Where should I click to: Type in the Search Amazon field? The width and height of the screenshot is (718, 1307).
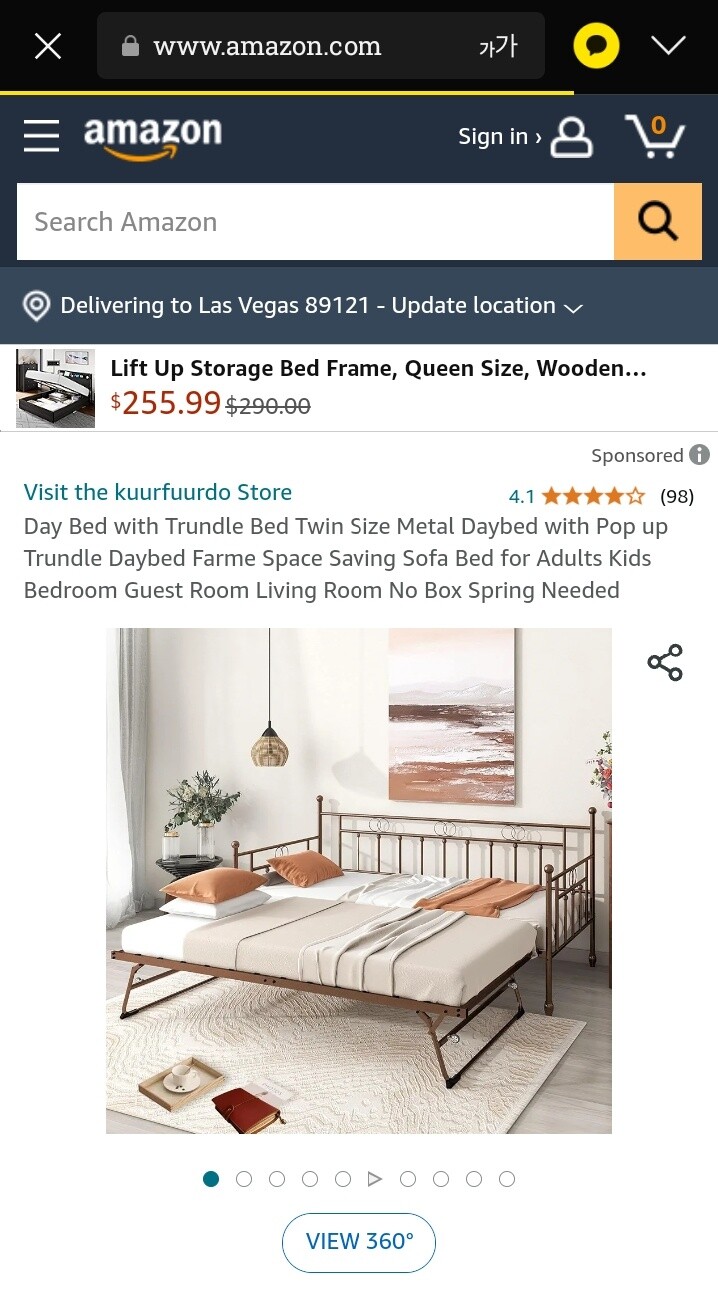point(314,222)
